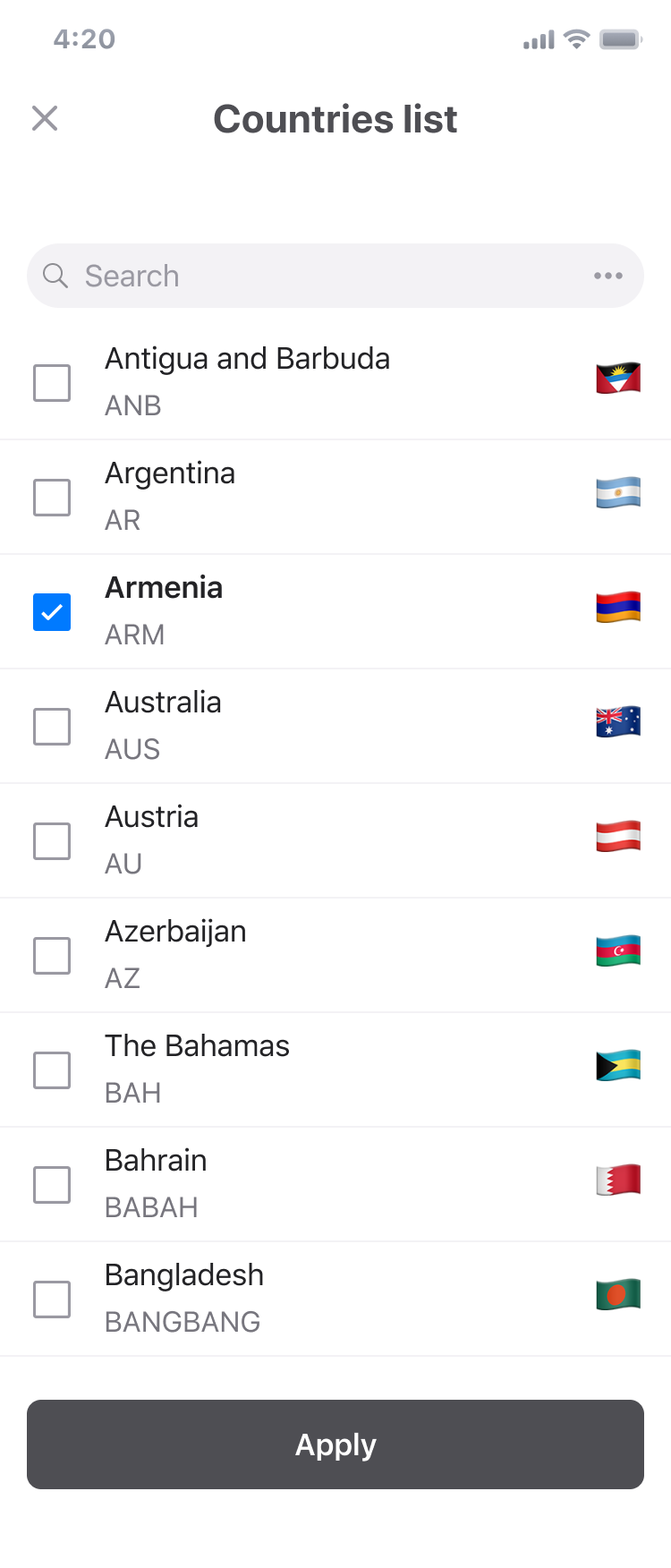Click the Armenia flag icon

617,606
